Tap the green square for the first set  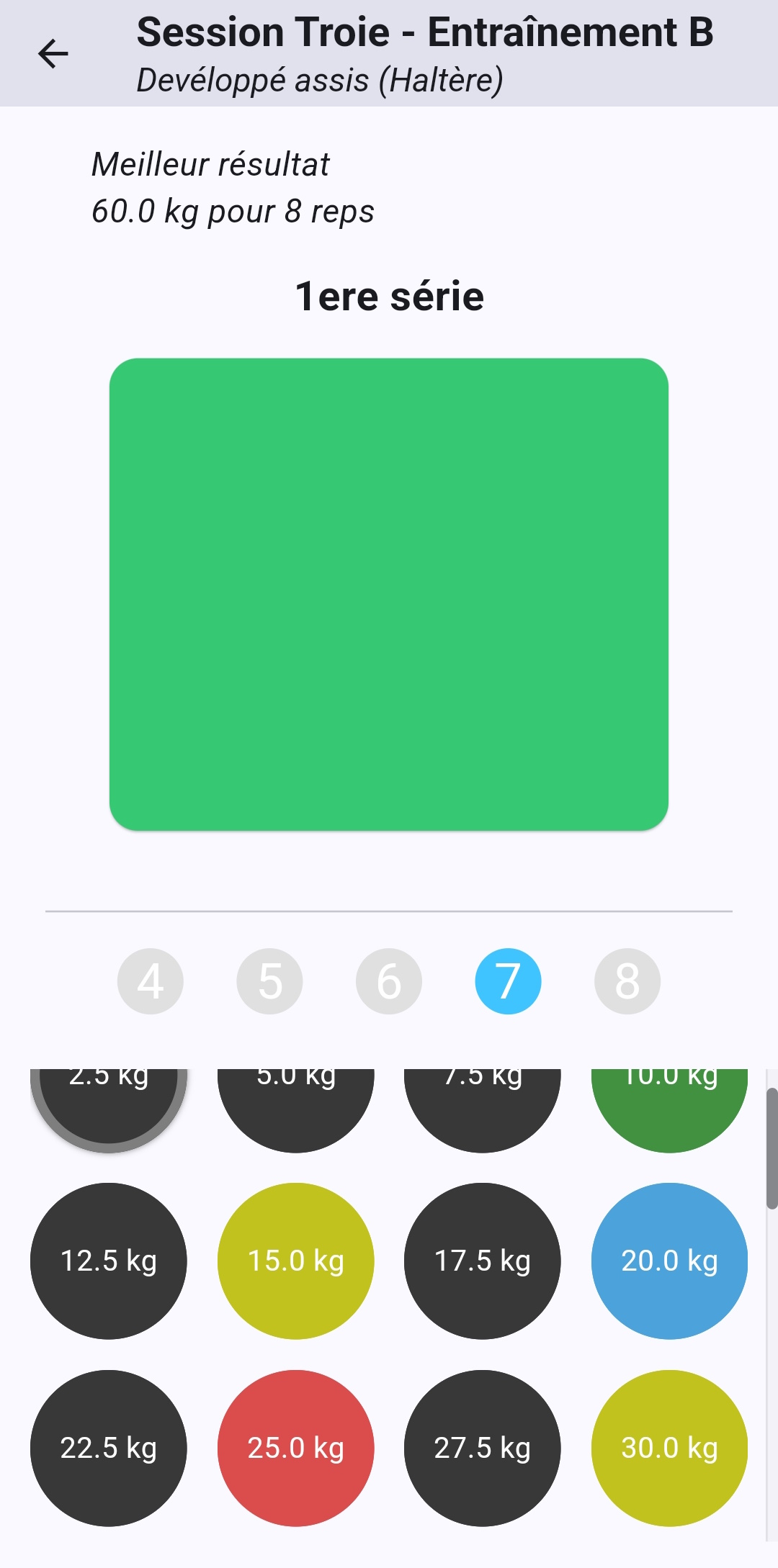point(389,595)
